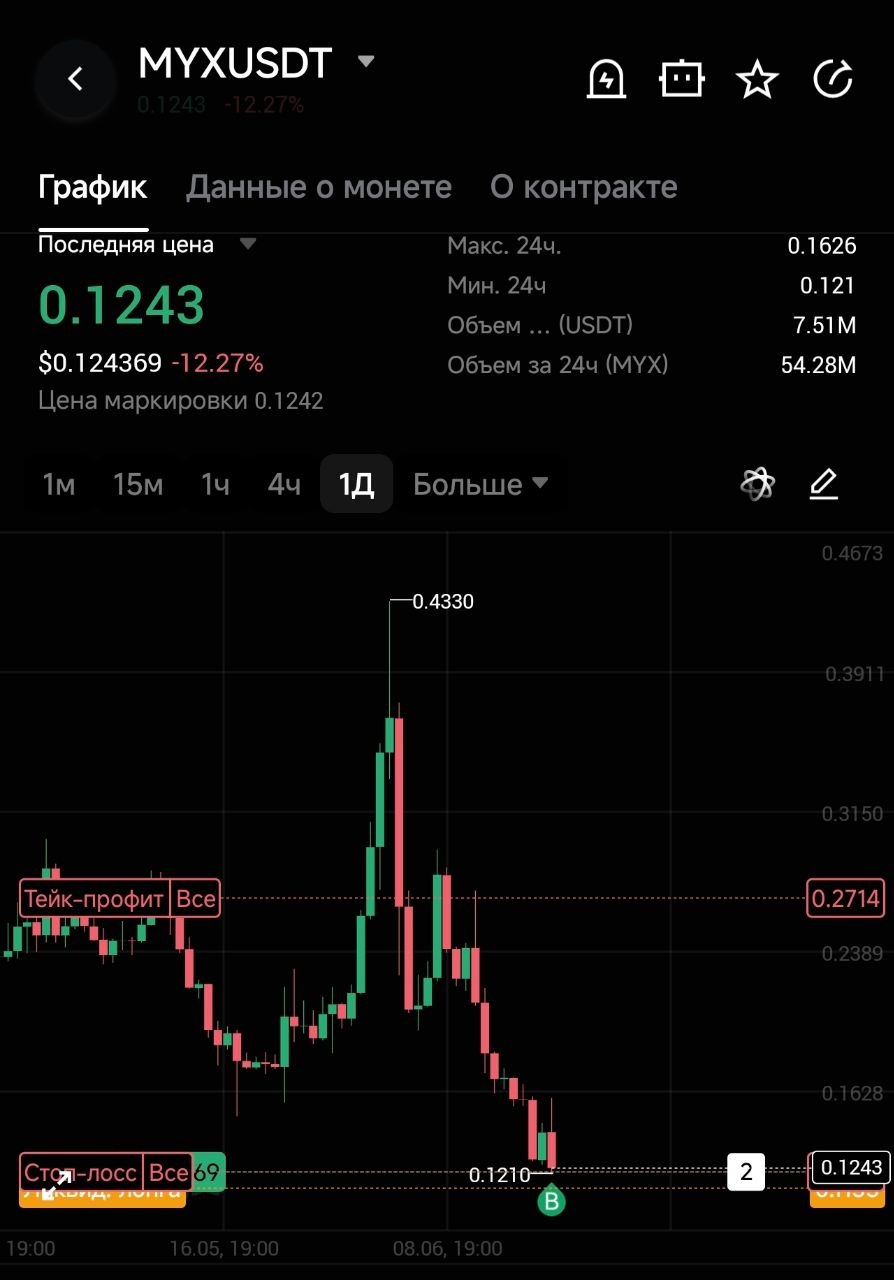Screen dimensions: 894x1280
Task: Select the 1м timeframe
Action: coord(59,485)
